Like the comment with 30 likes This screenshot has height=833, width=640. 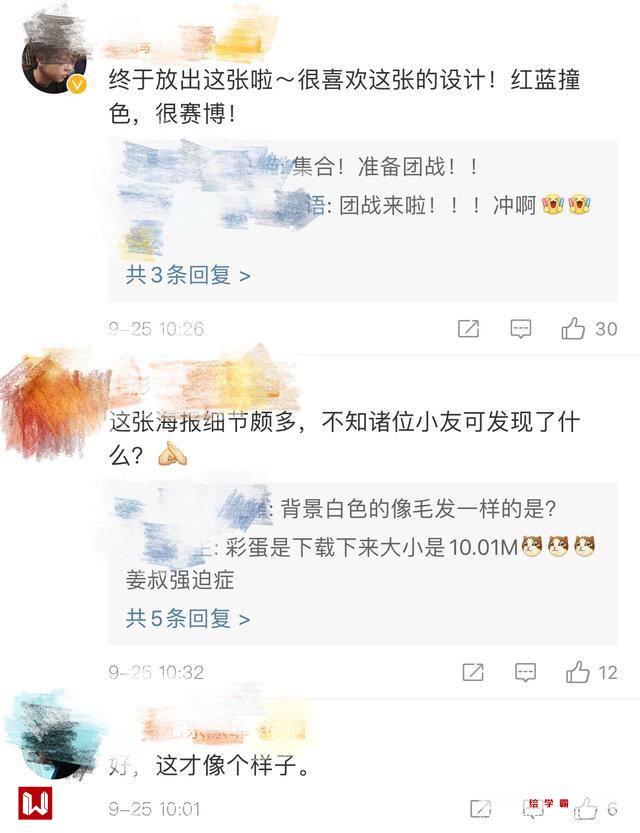[x=573, y=328]
